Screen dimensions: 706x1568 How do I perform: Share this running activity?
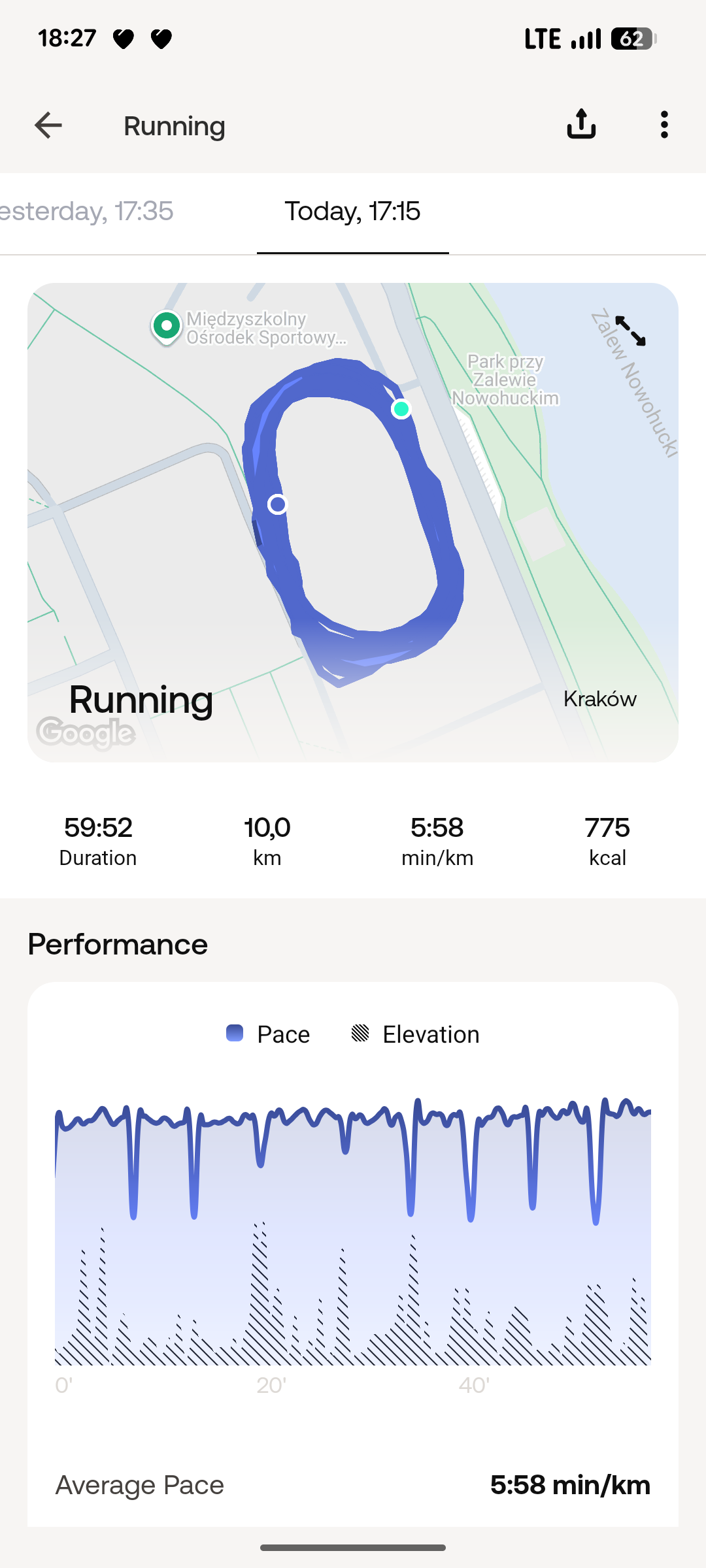(x=580, y=124)
